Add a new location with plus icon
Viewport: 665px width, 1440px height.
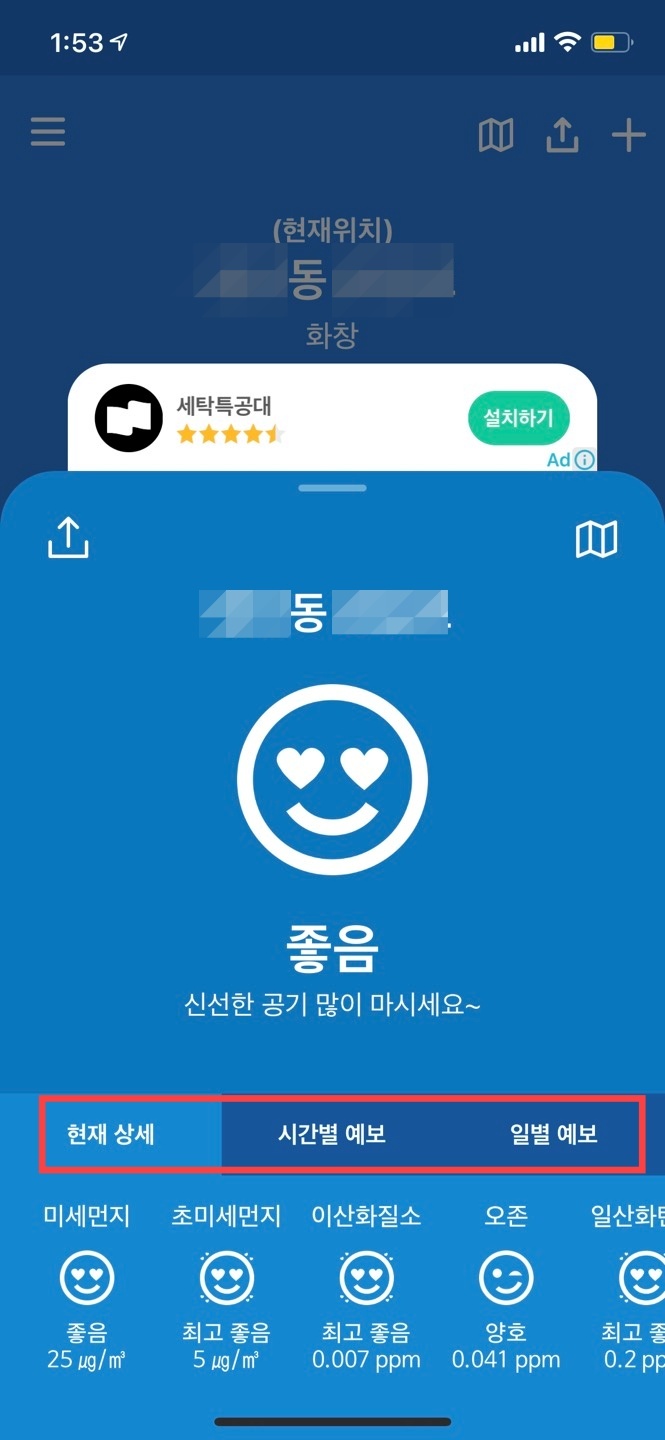(x=628, y=135)
